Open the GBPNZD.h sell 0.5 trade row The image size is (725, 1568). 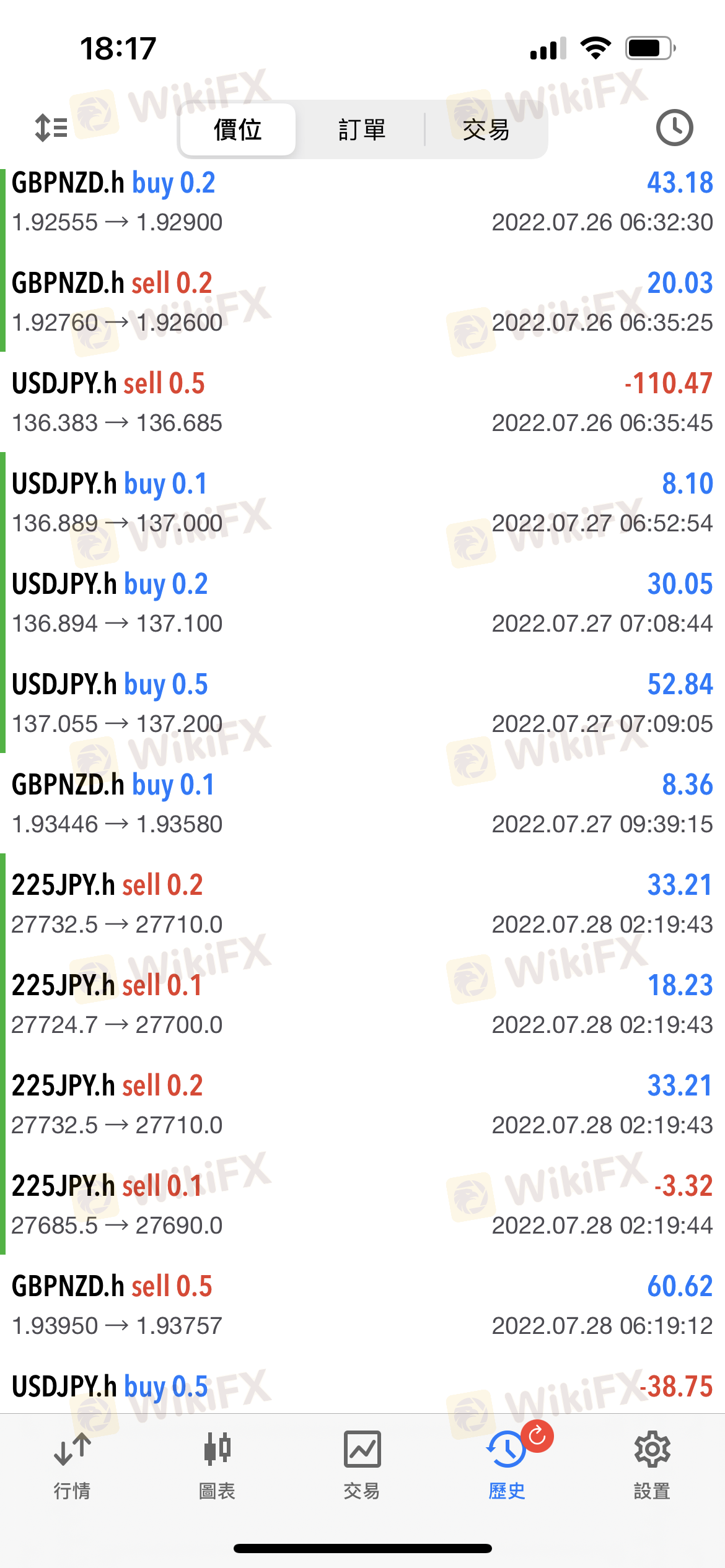pyautogui.click(x=362, y=1305)
